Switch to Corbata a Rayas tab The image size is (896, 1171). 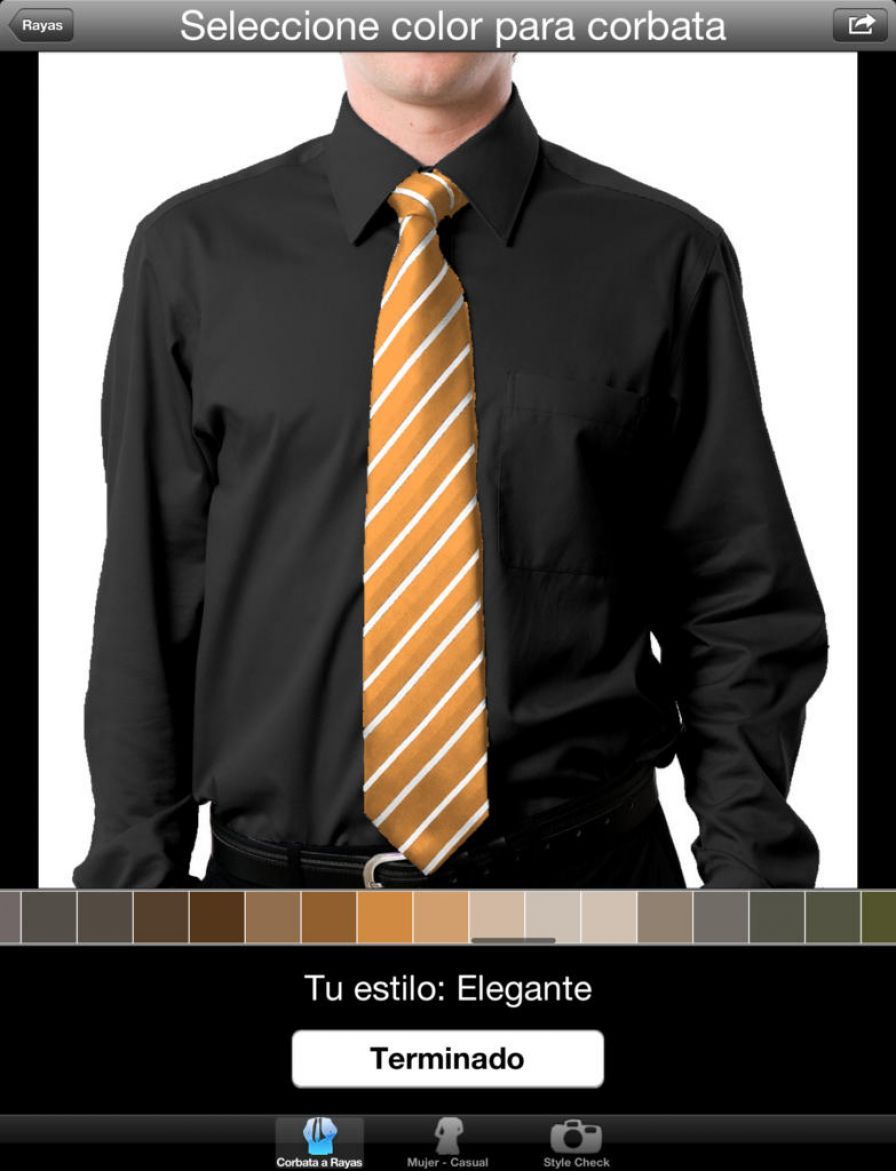pos(320,1143)
